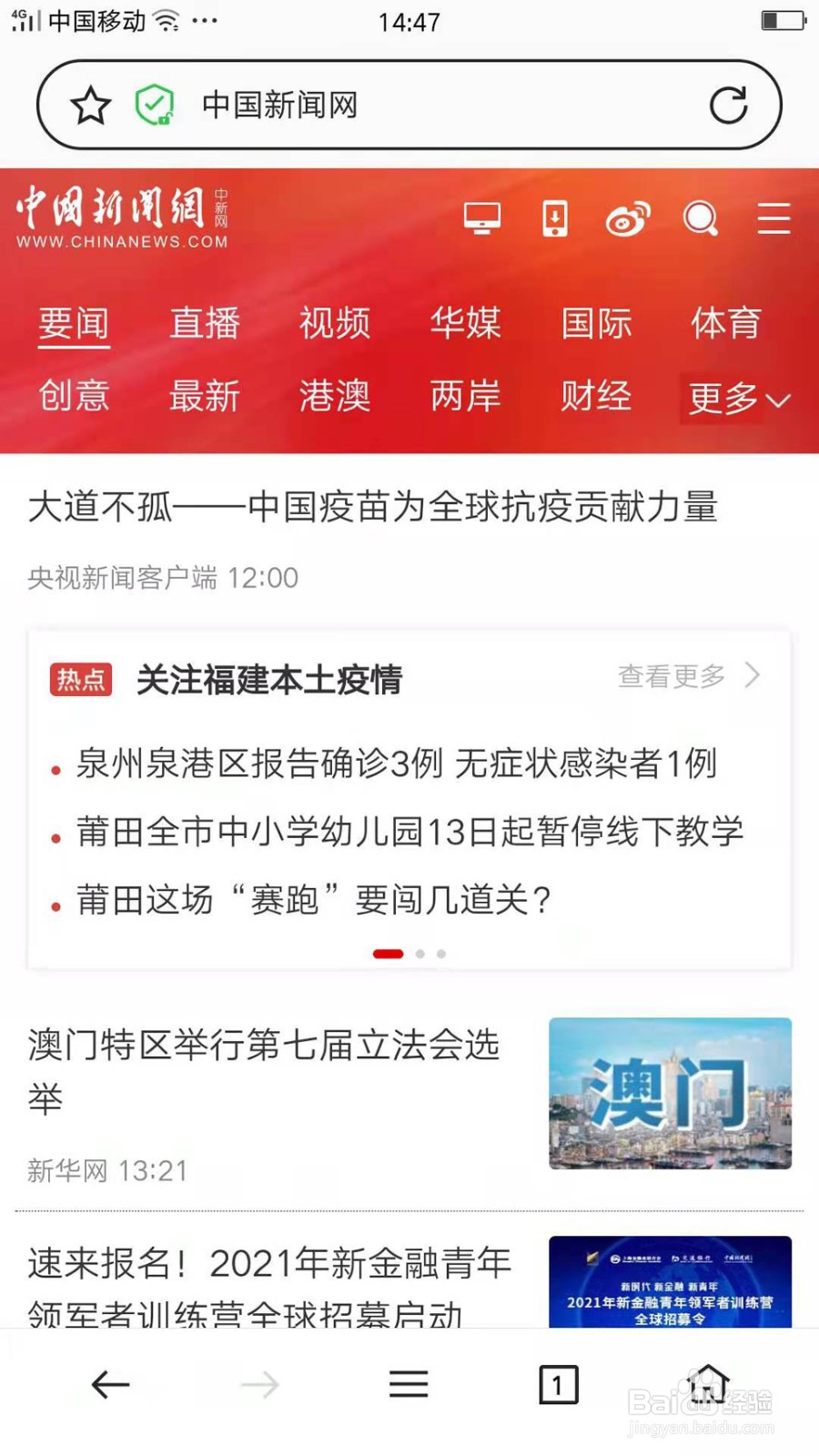
Task: Tap the mobile app download icon
Action: [554, 218]
